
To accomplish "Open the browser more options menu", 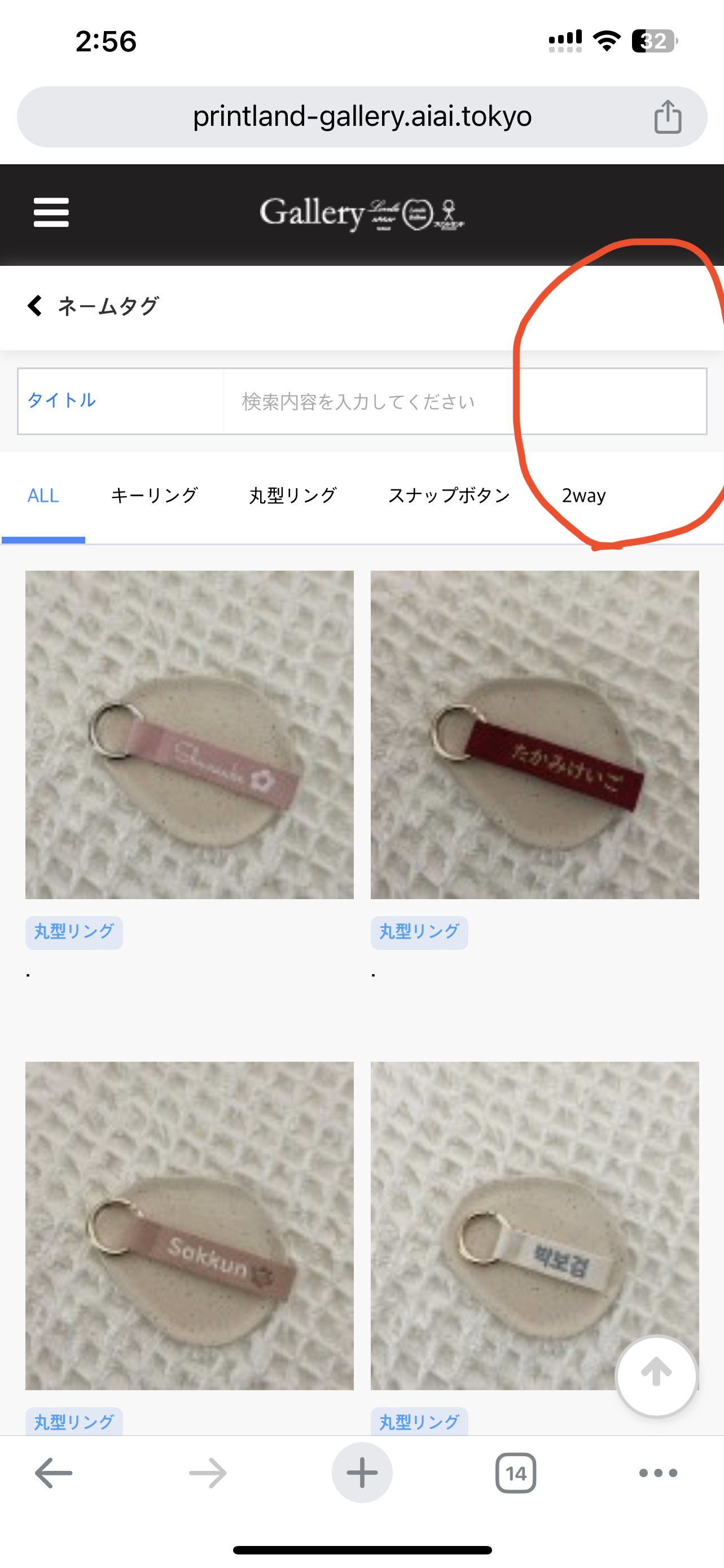I will 657,1473.
